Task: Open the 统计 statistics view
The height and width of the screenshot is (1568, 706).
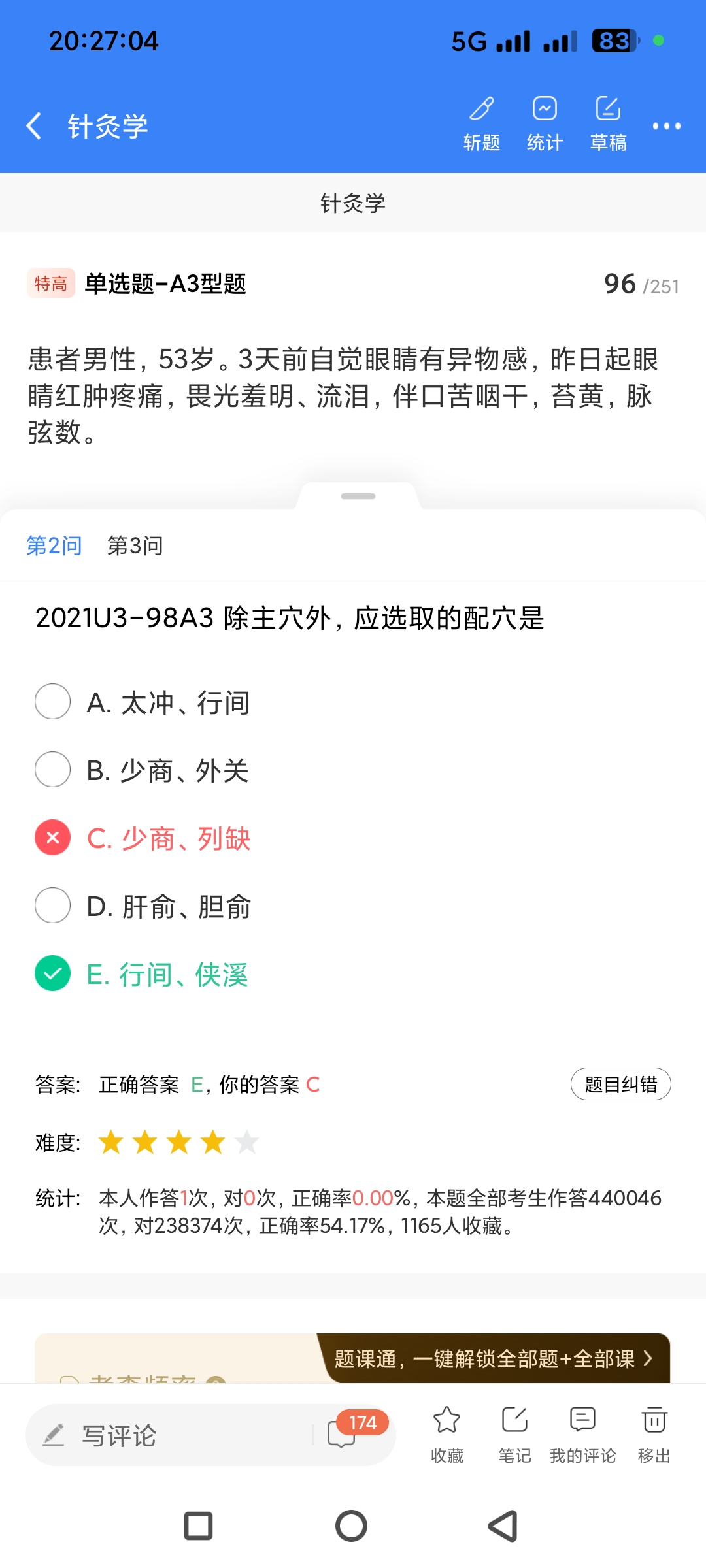Action: click(x=545, y=124)
